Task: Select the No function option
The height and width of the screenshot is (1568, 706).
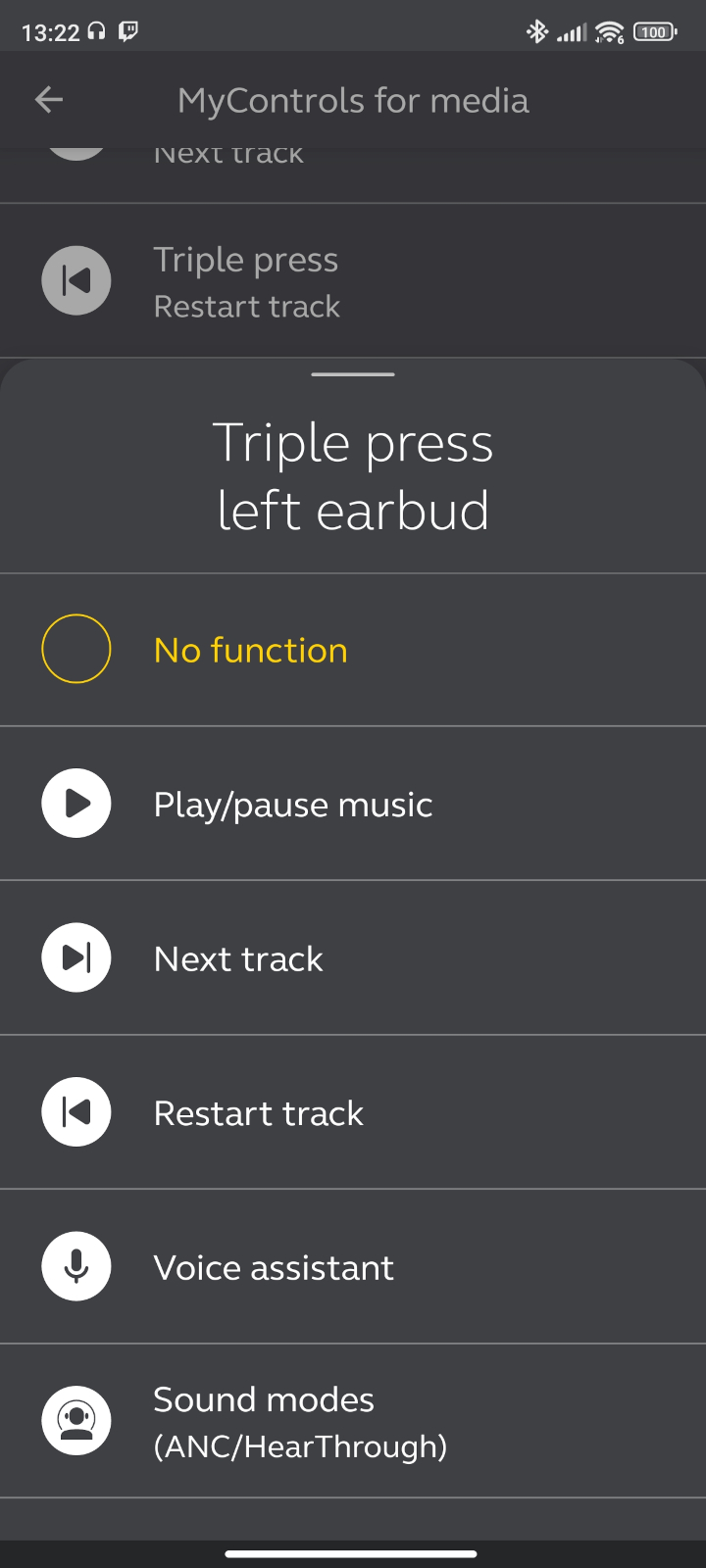Action: coord(353,650)
